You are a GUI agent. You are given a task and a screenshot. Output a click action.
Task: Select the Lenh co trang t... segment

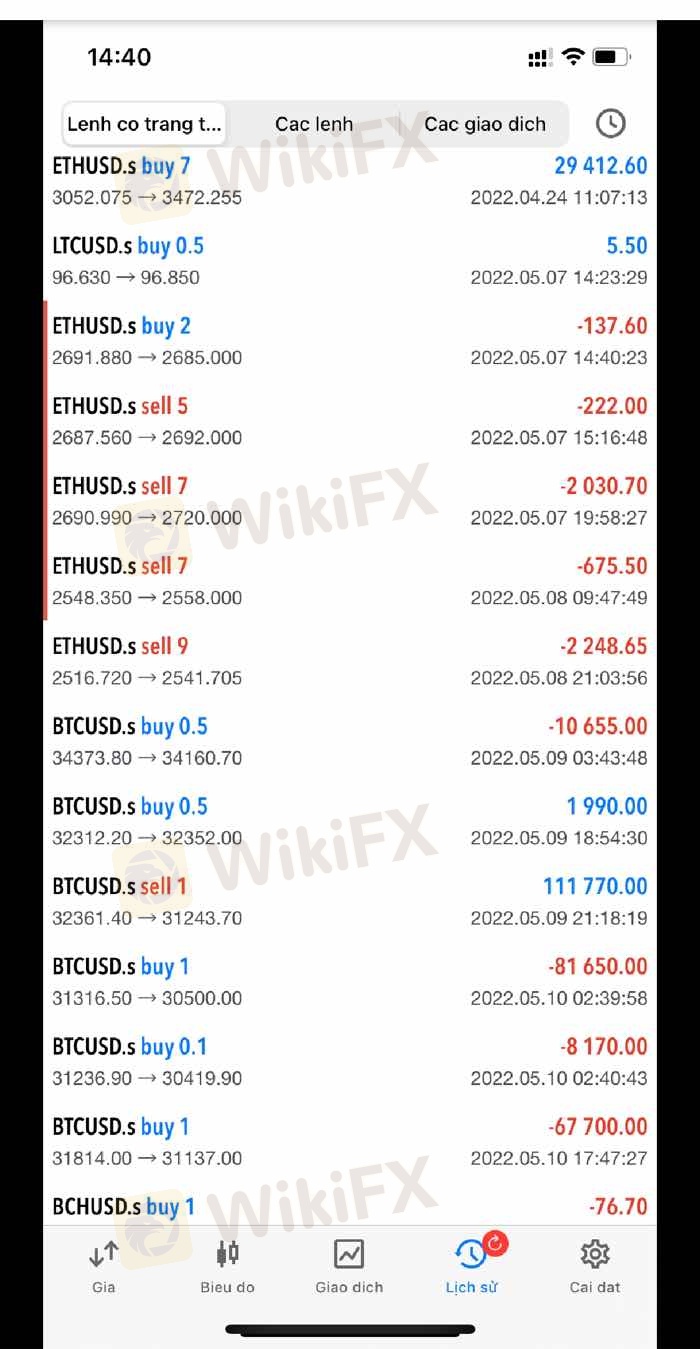(x=144, y=124)
